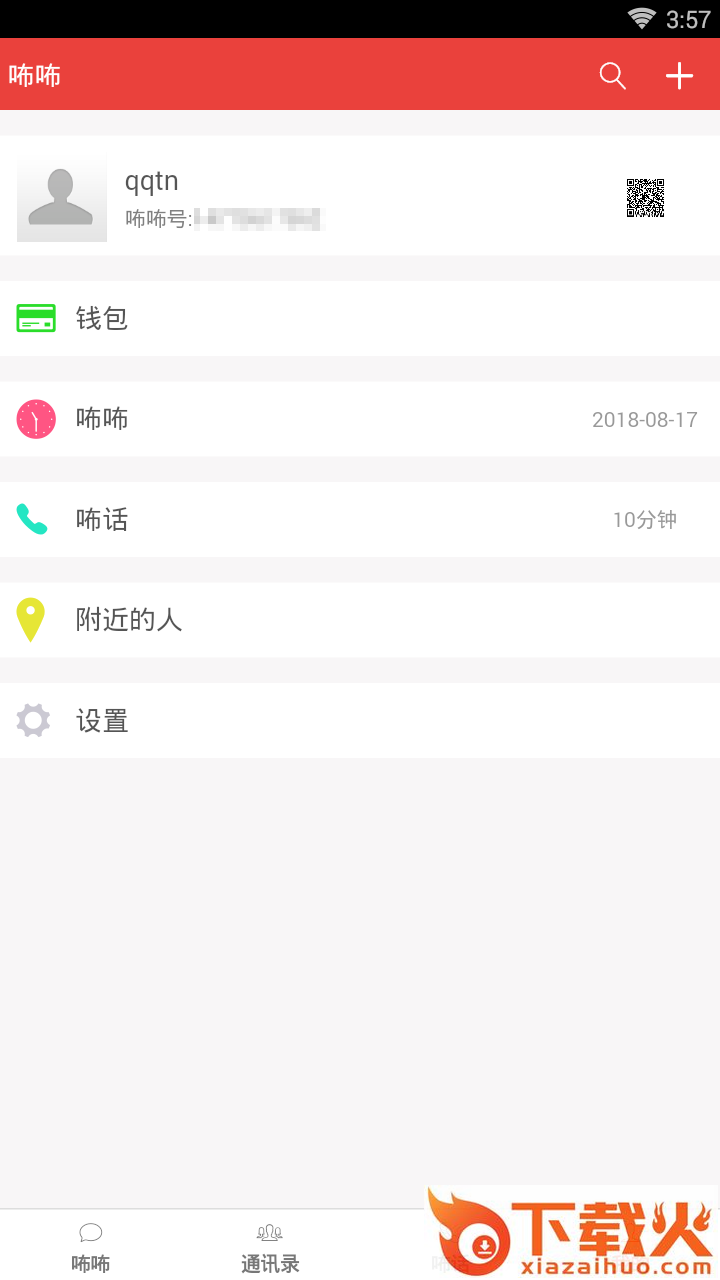Tap the plus icon in the header

pyautogui.click(x=679, y=76)
